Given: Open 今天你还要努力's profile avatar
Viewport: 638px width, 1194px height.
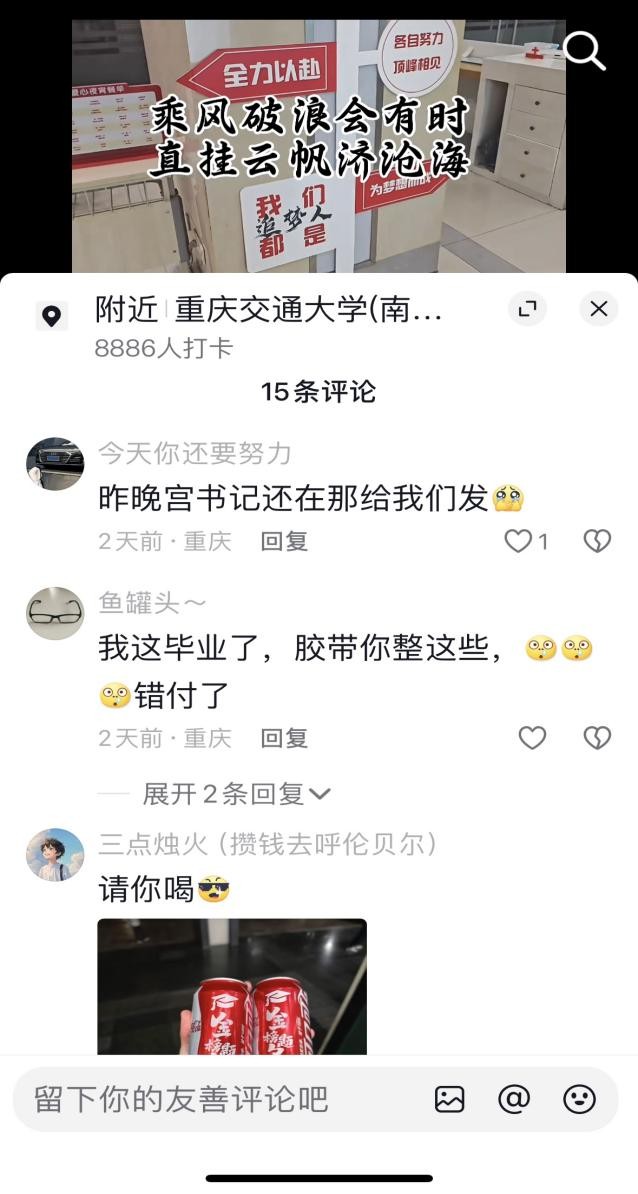Looking at the screenshot, I should pos(54,465).
